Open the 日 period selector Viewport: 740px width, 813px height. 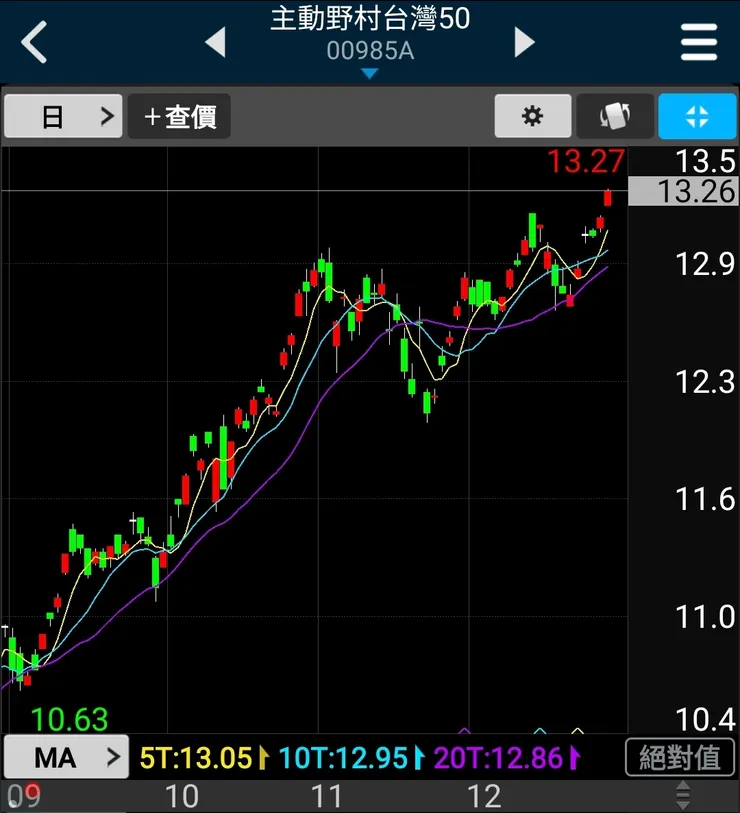64,117
